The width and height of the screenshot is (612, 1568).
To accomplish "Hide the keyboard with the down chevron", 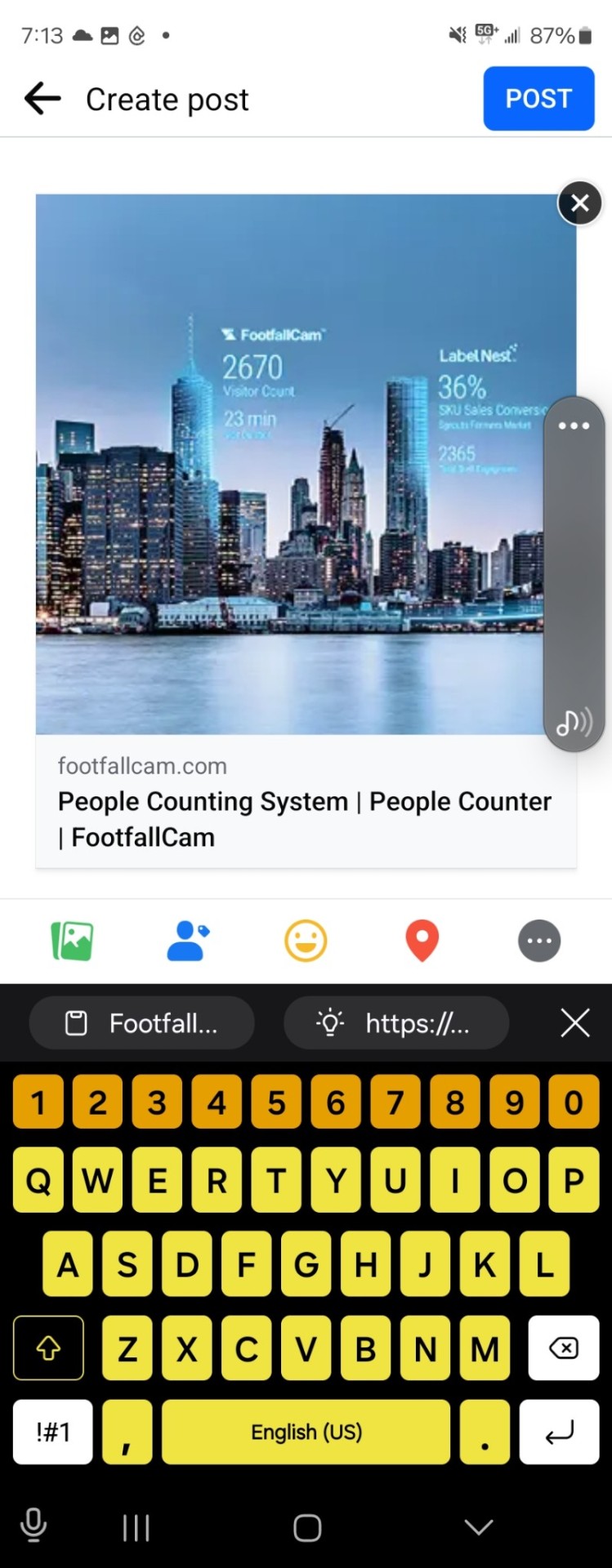I will [x=478, y=1527].
